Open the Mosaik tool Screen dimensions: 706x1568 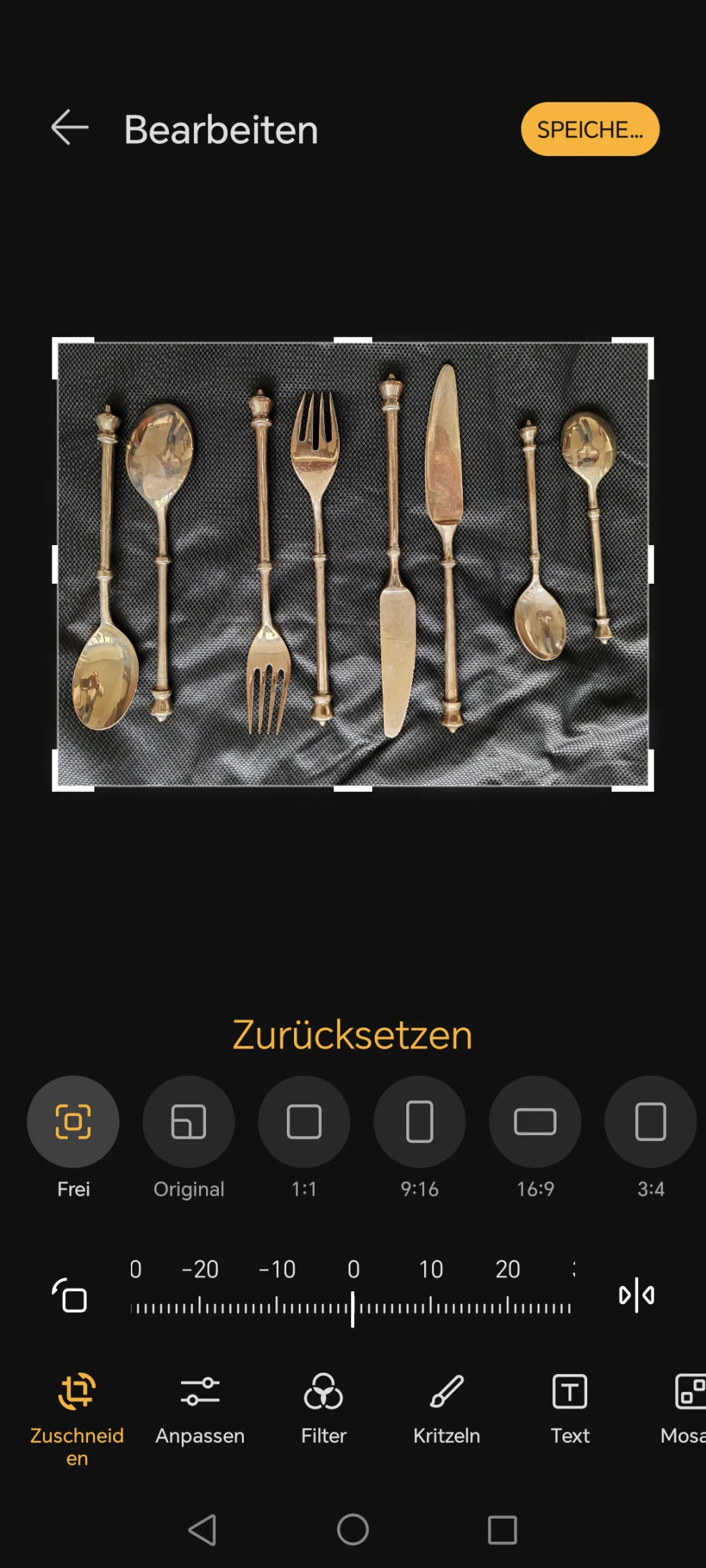687,1406
